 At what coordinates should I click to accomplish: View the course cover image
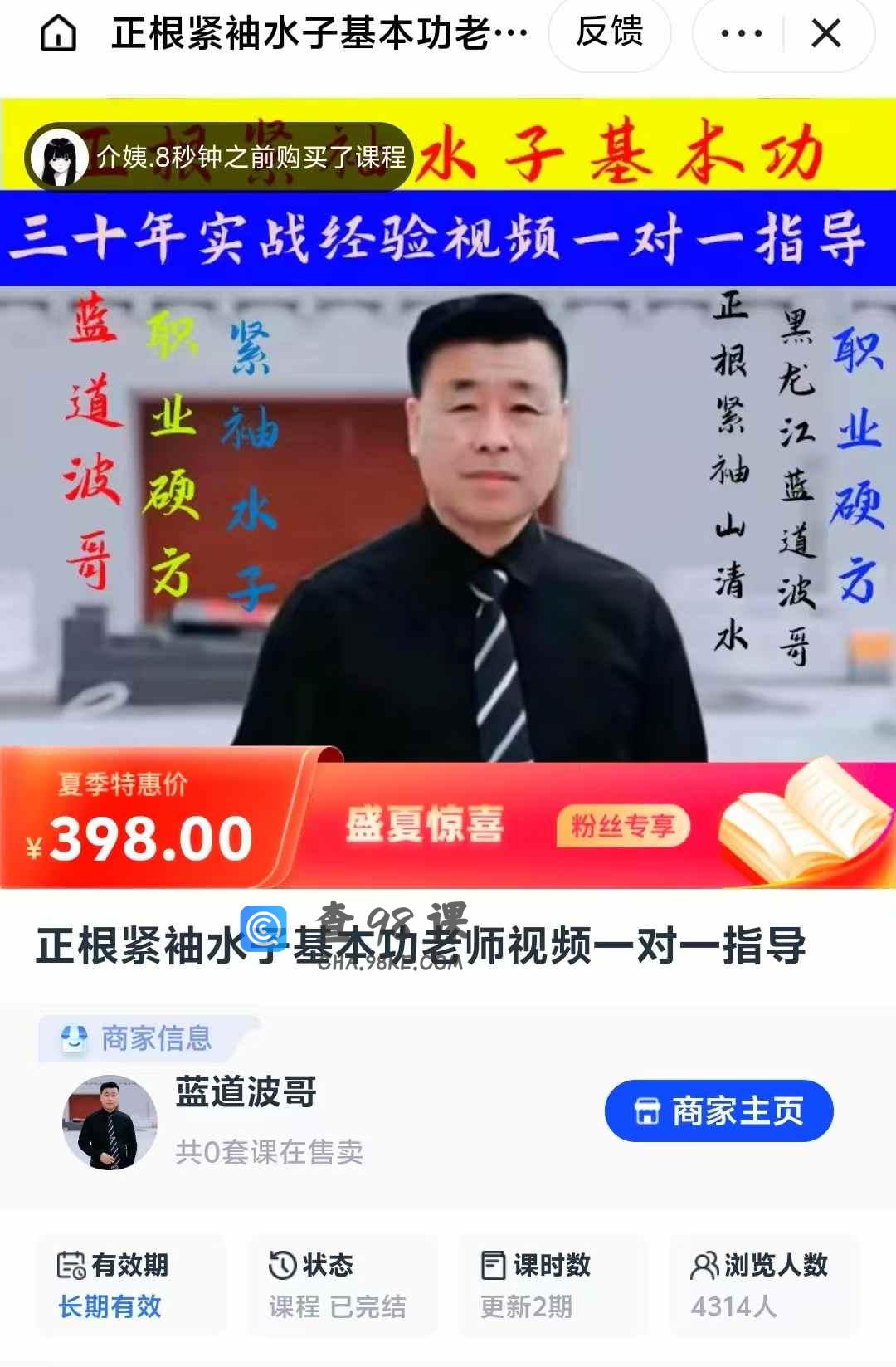click(x=448, y=498)
